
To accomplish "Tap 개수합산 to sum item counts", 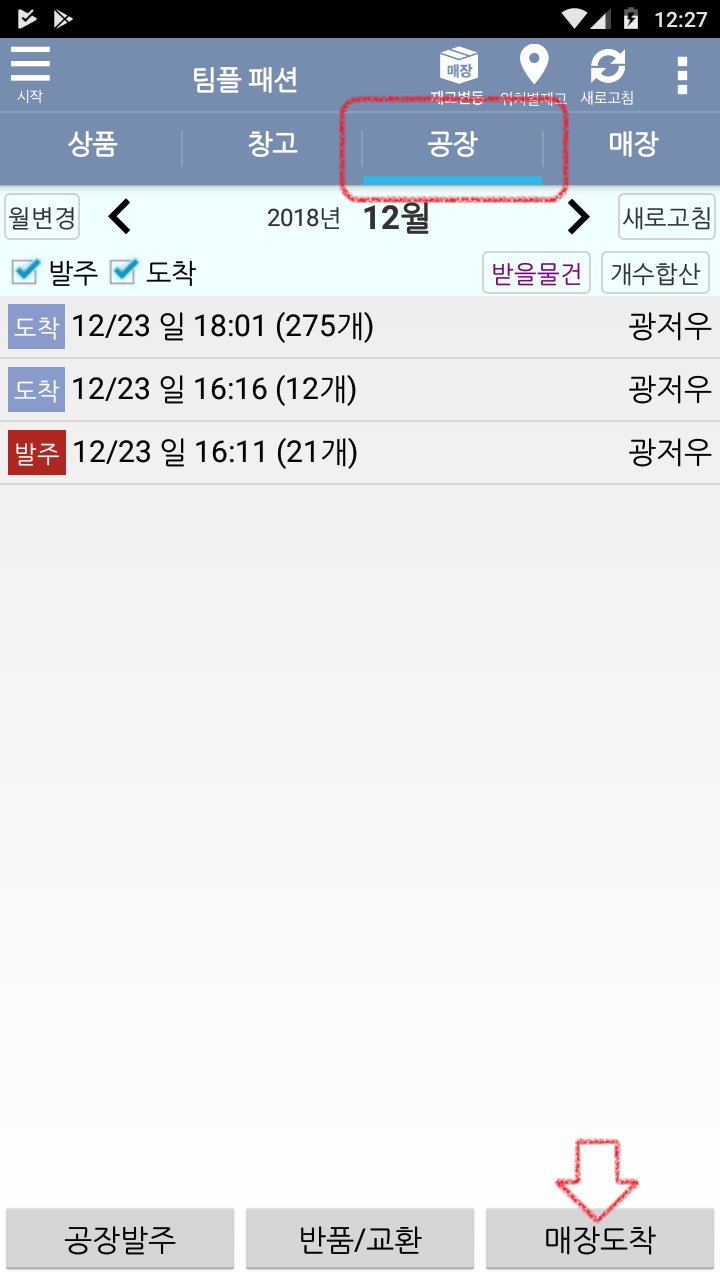I will click(656, 272).
